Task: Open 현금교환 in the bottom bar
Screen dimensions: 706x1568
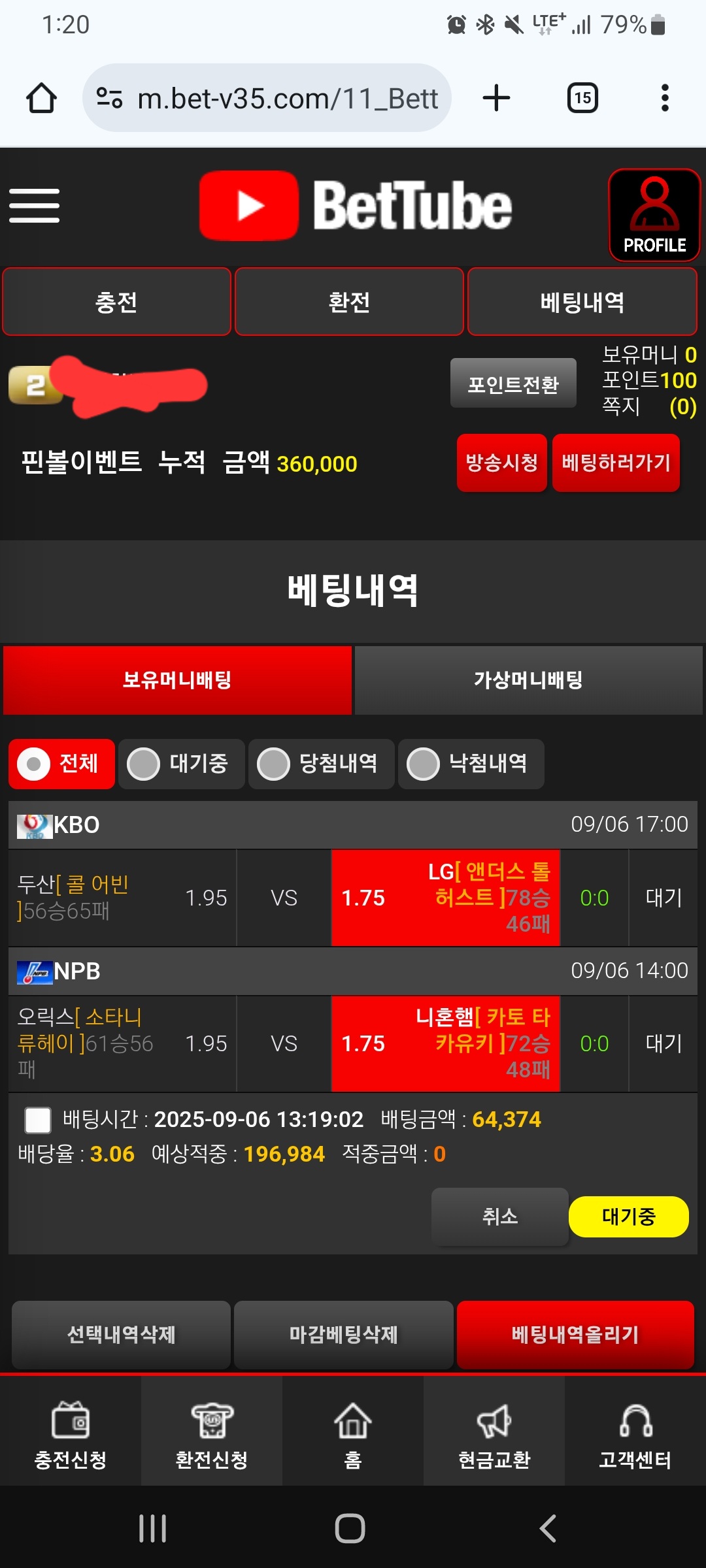Action: 494,1435
